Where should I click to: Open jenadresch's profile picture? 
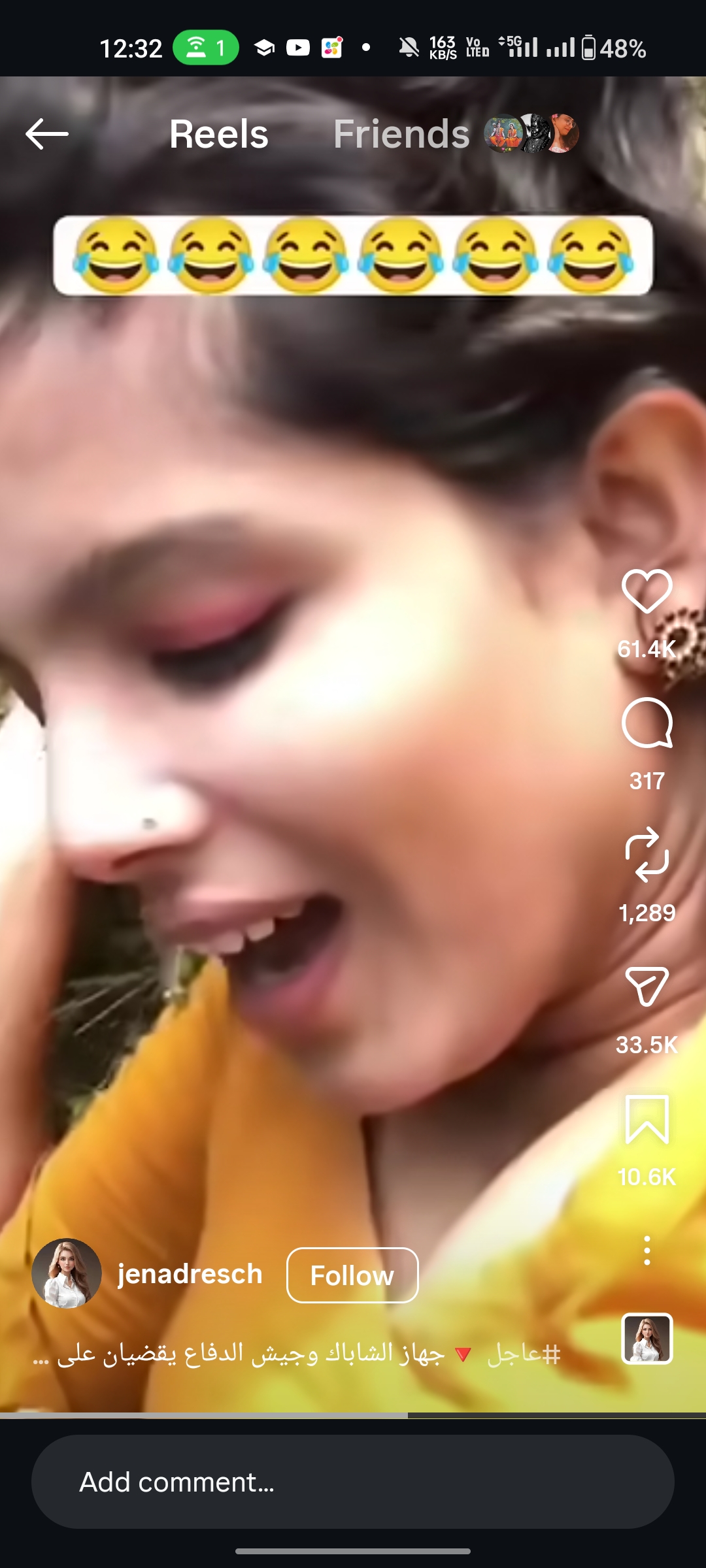(67, 1273)
